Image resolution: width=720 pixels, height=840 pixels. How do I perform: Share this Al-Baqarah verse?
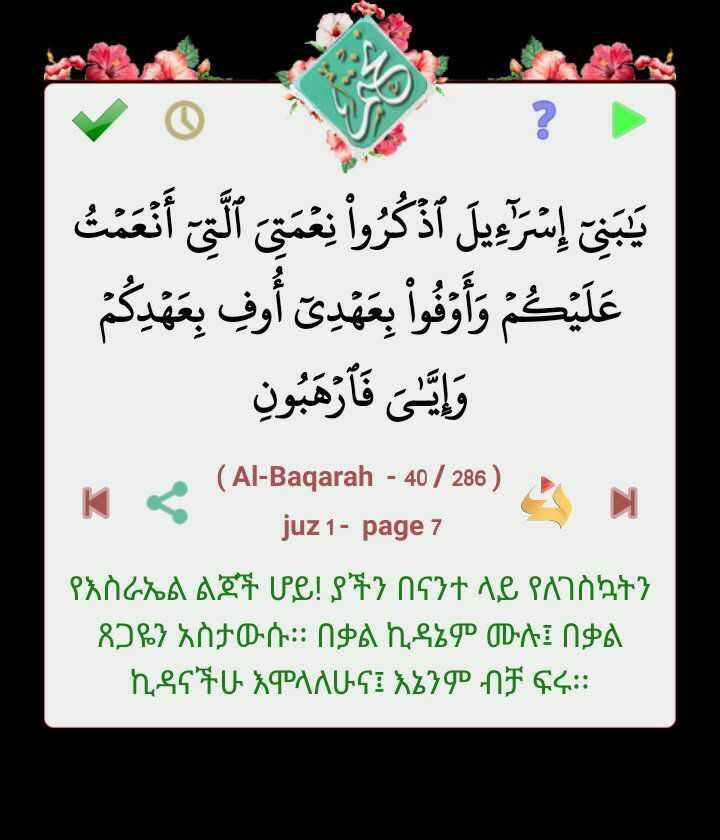168,502
